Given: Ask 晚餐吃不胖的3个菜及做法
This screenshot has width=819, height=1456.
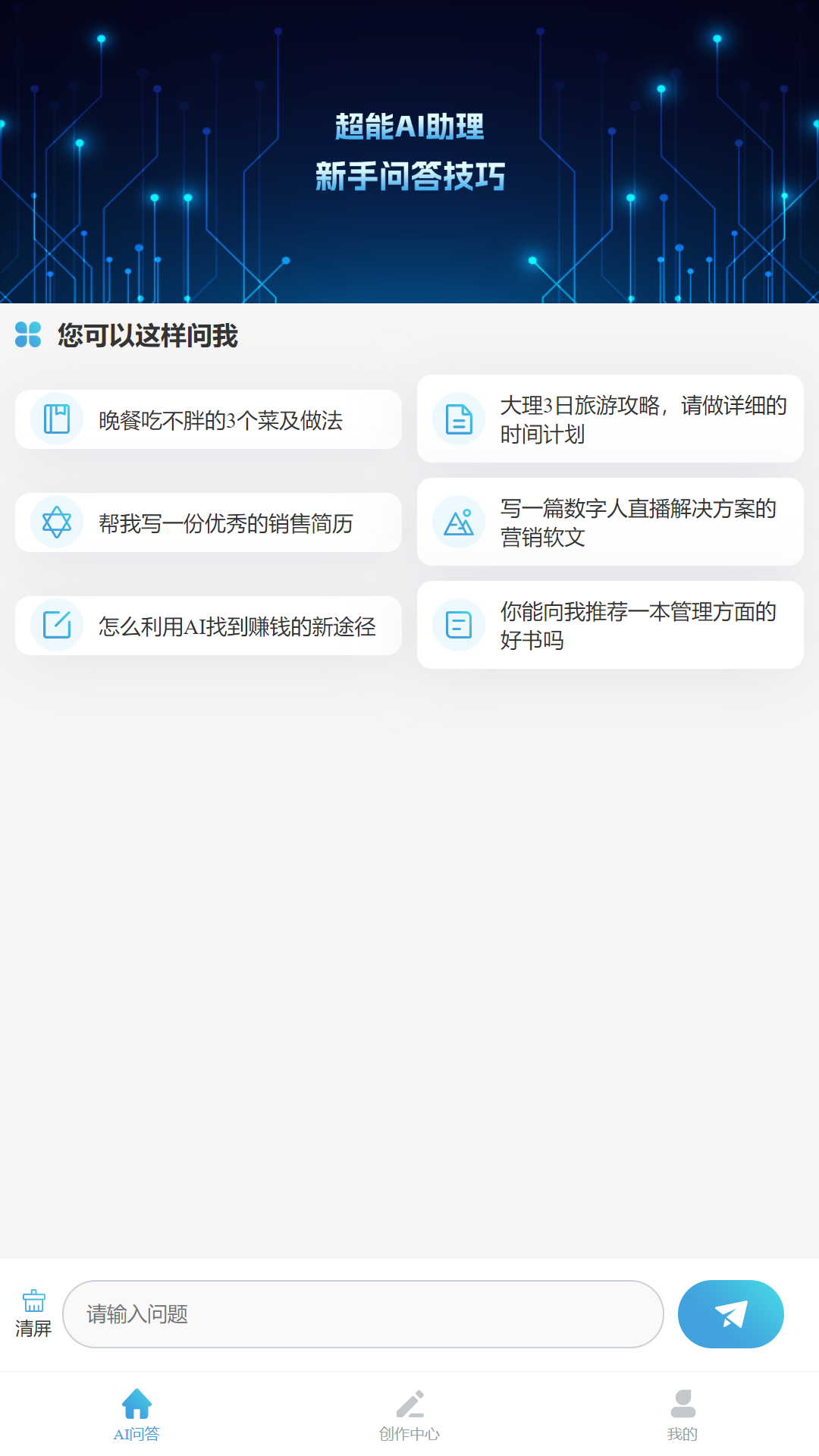Looking at the screenshot, I should coord(209,419).
